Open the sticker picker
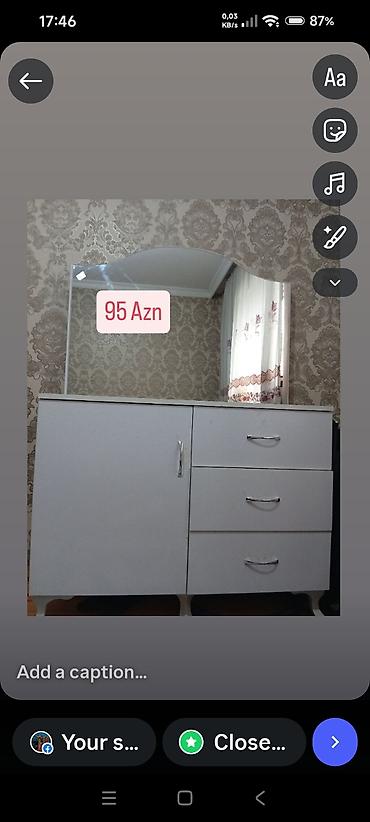This screenshot has width=370, height=822. pos(335,131)
